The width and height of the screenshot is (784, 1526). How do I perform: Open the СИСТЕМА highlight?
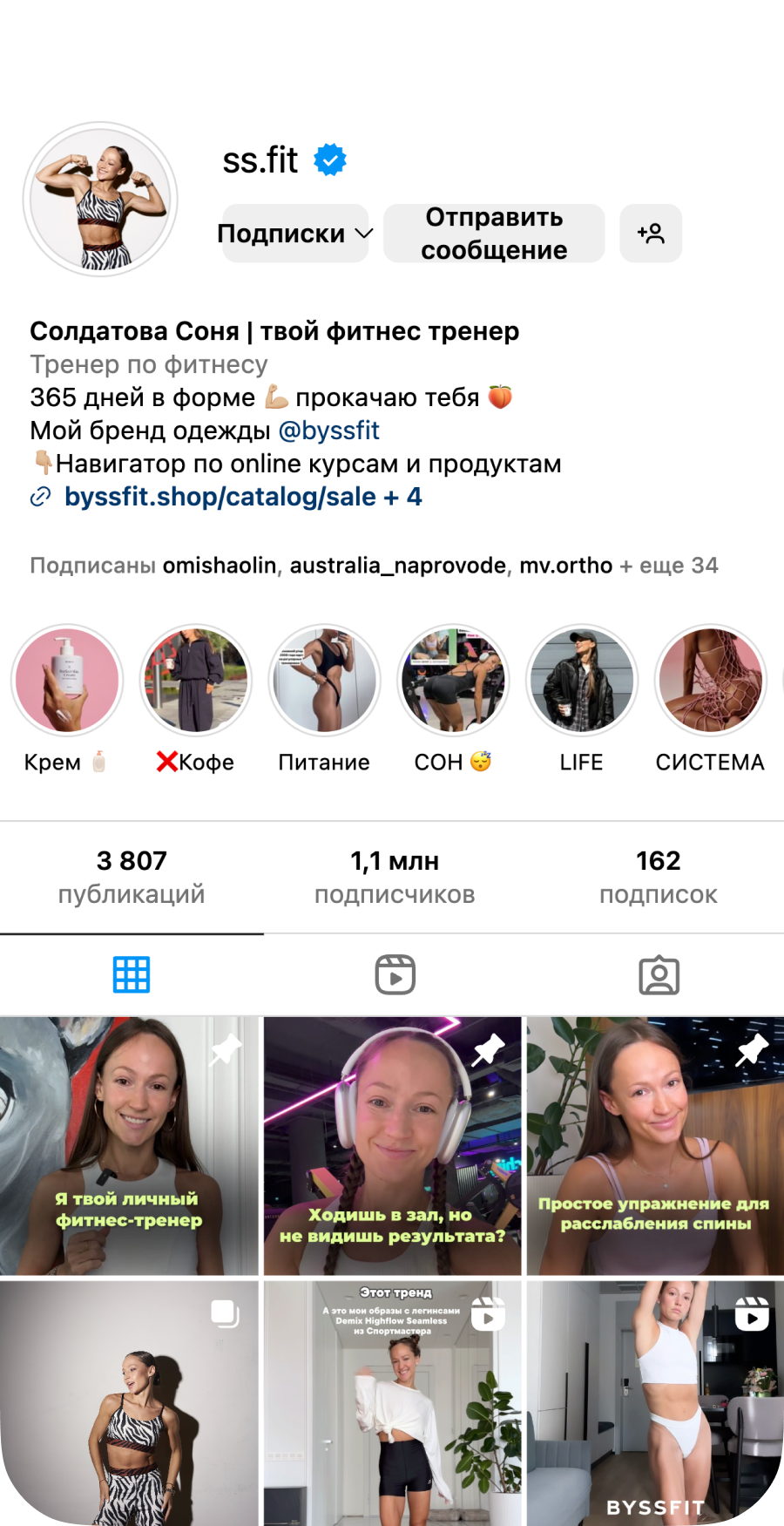tap(710, 681)
